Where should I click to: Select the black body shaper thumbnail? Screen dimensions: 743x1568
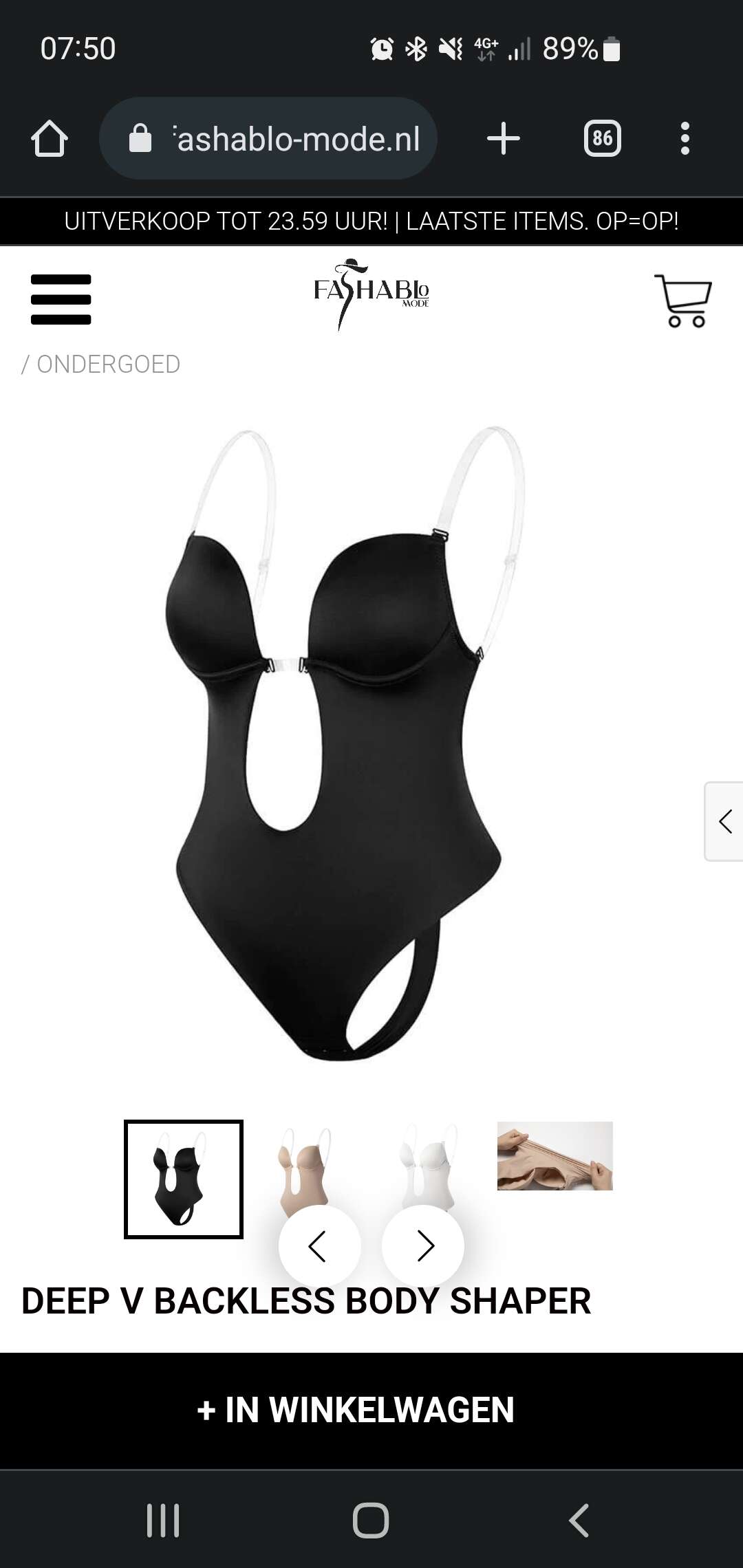[184, 1179]
